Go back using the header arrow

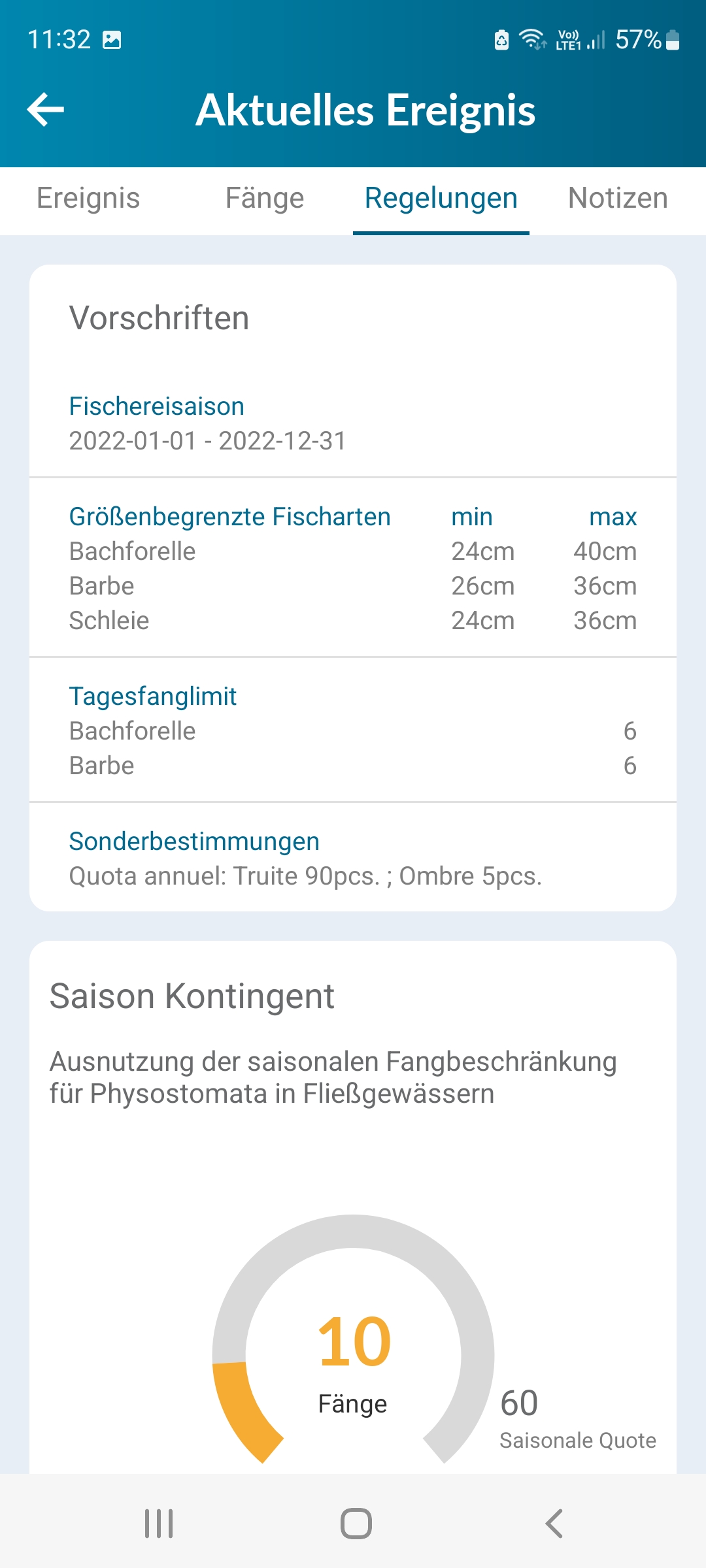coord(45,109)
